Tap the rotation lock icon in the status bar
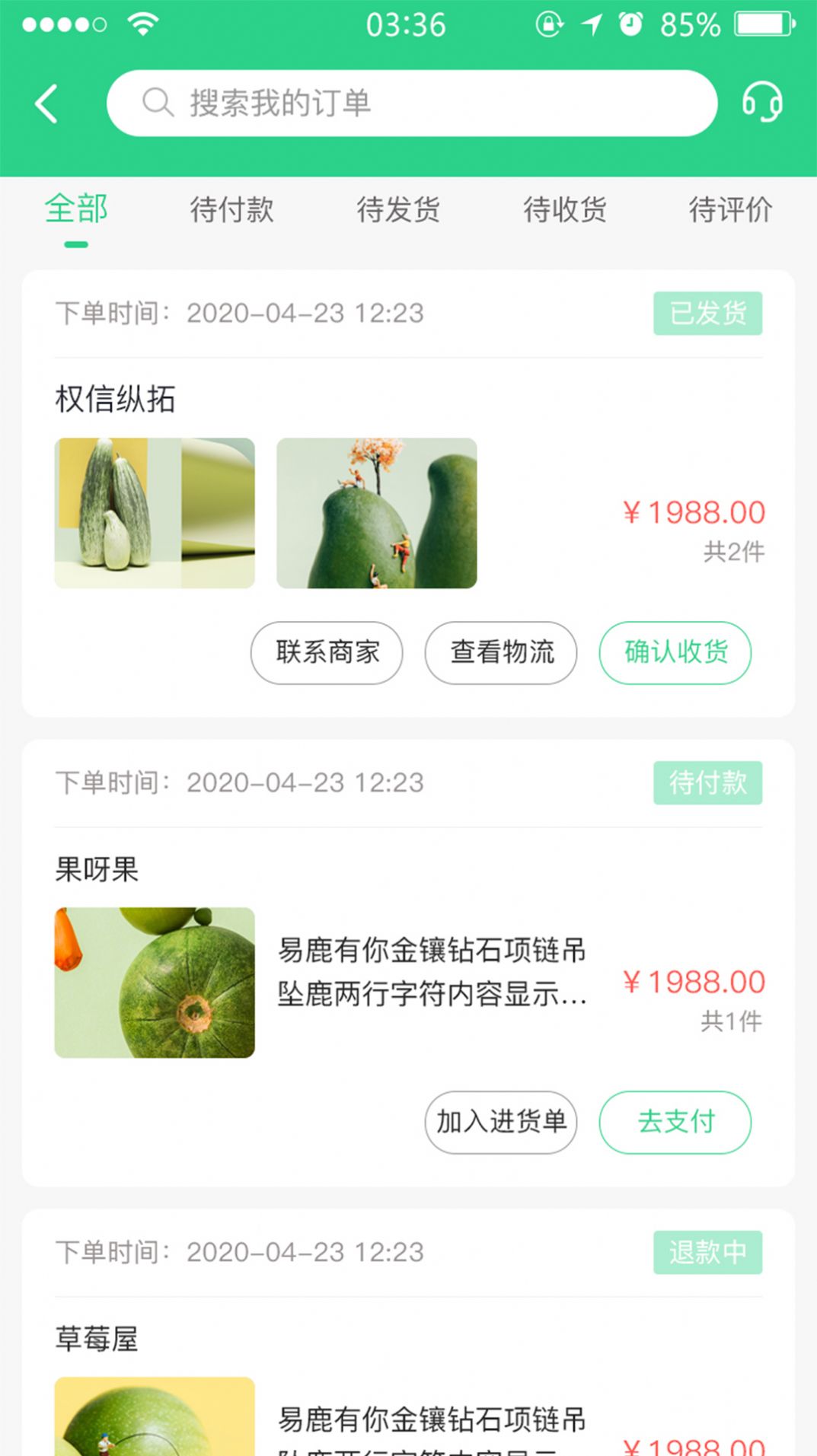 tap(550, 23)
